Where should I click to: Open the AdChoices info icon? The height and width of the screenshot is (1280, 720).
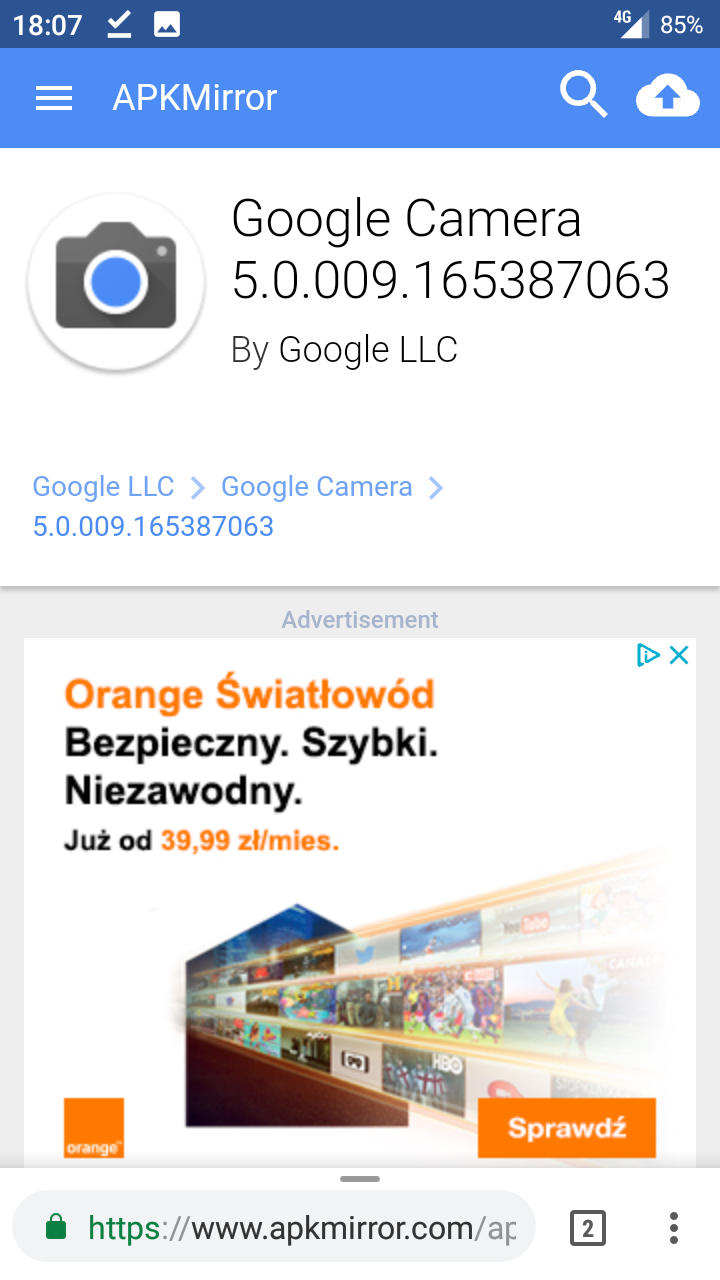click(x=648, y=655)
